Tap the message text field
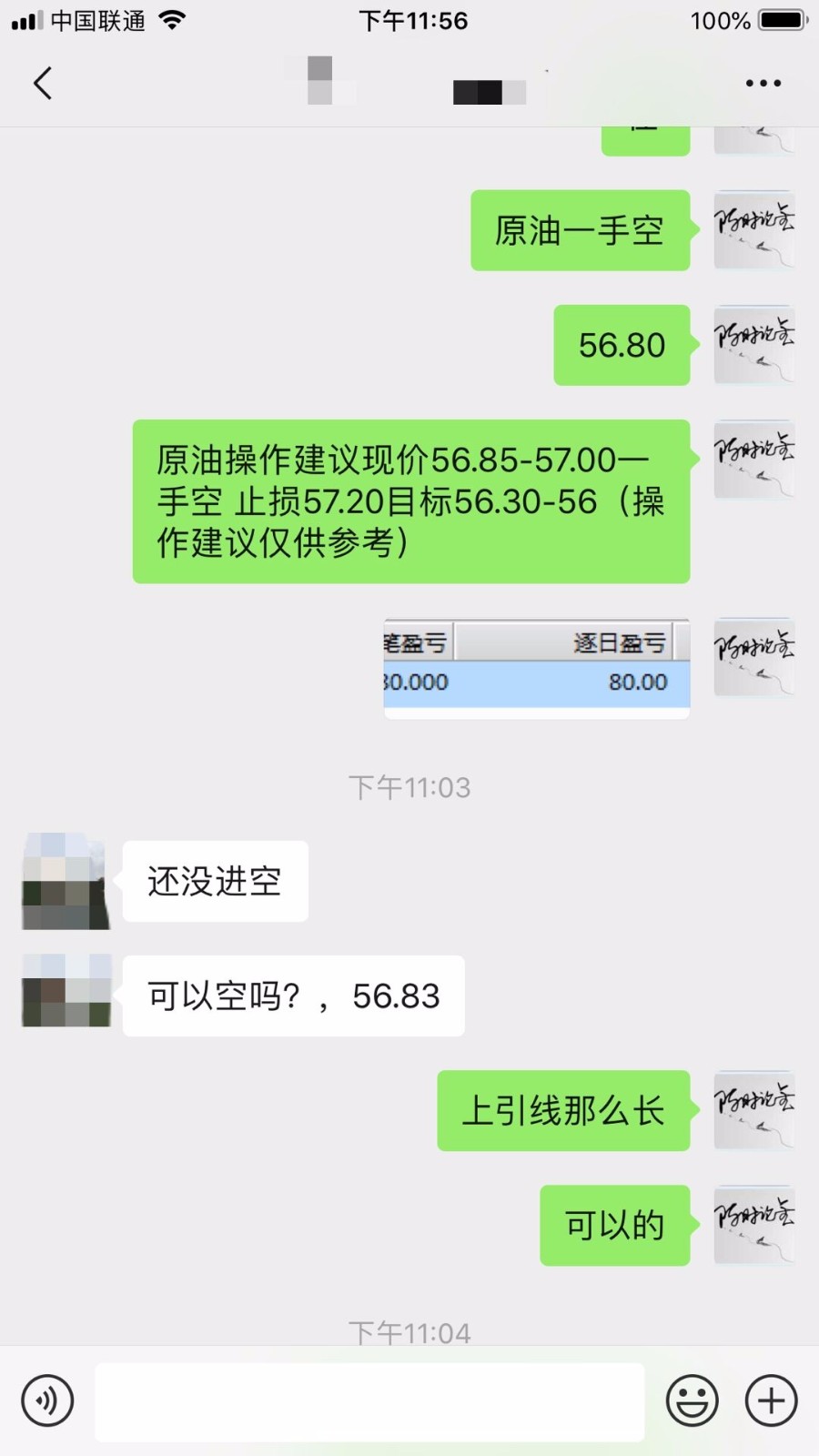This screenshot has height=1456, width=819. coord(369,1401)
